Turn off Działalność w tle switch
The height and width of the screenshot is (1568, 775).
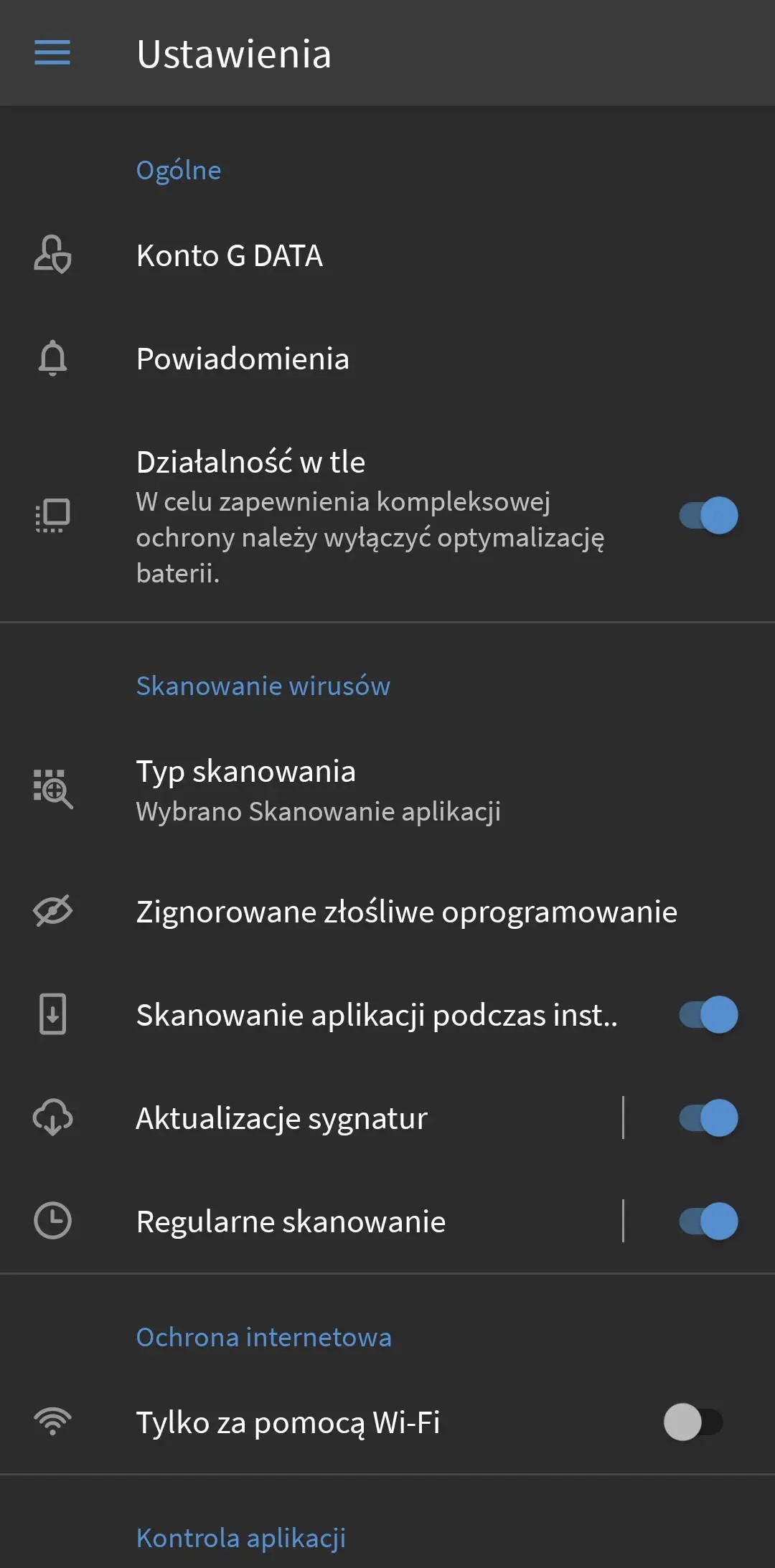(x=708, y=515)
